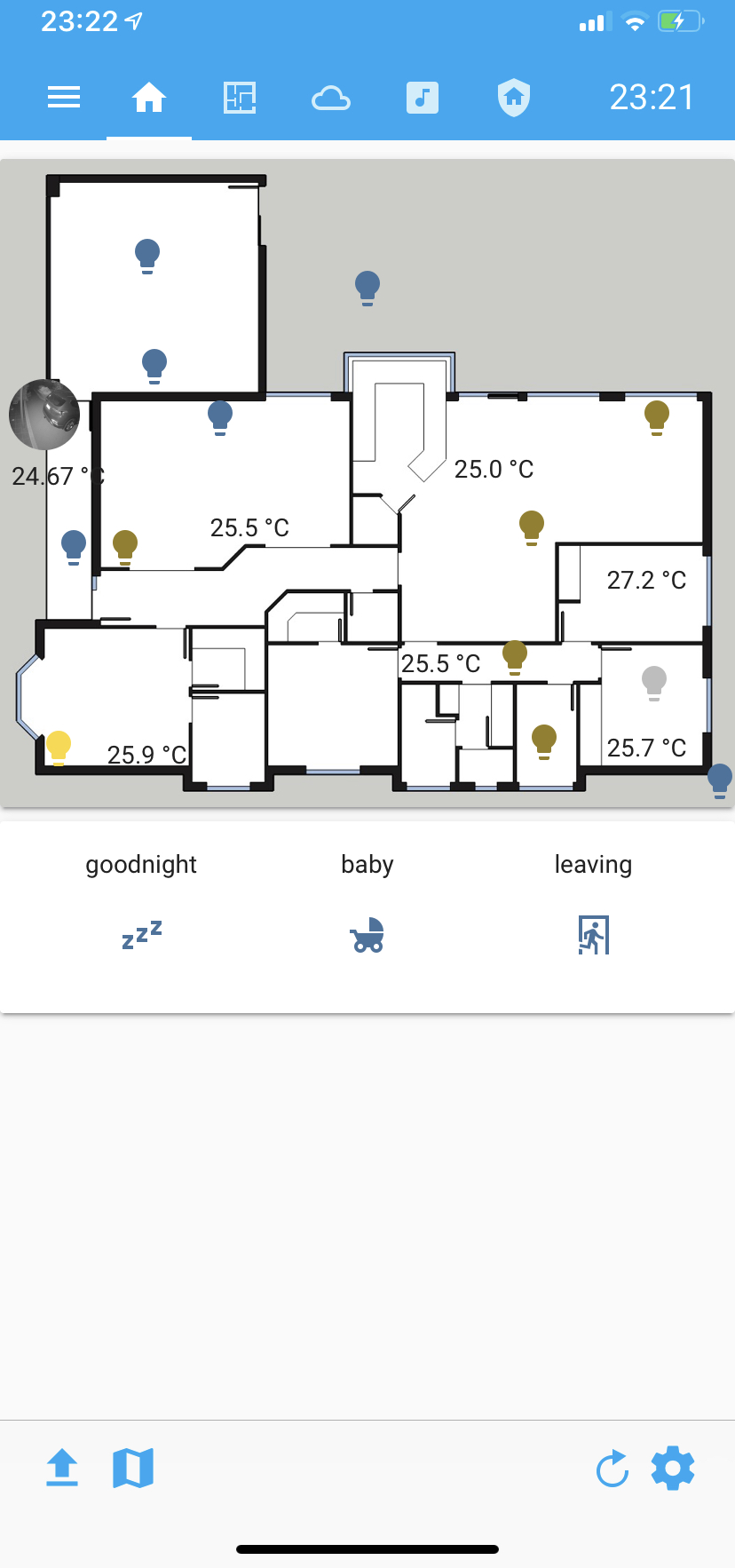Toggle the grey light above 25.7 °C
Viewport: 735px width, 1568px height.
[x=654, y=682]
